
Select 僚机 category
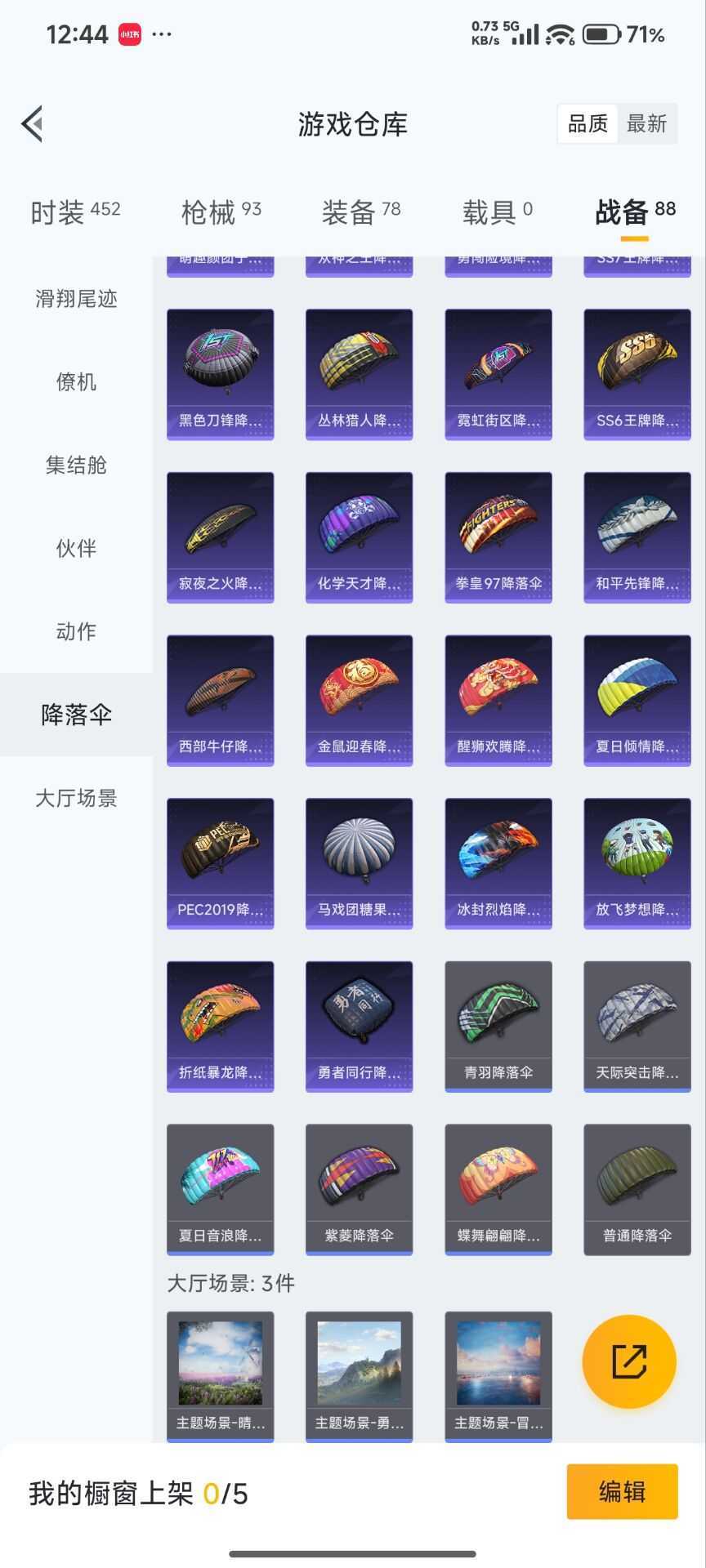tap(76, 382)
